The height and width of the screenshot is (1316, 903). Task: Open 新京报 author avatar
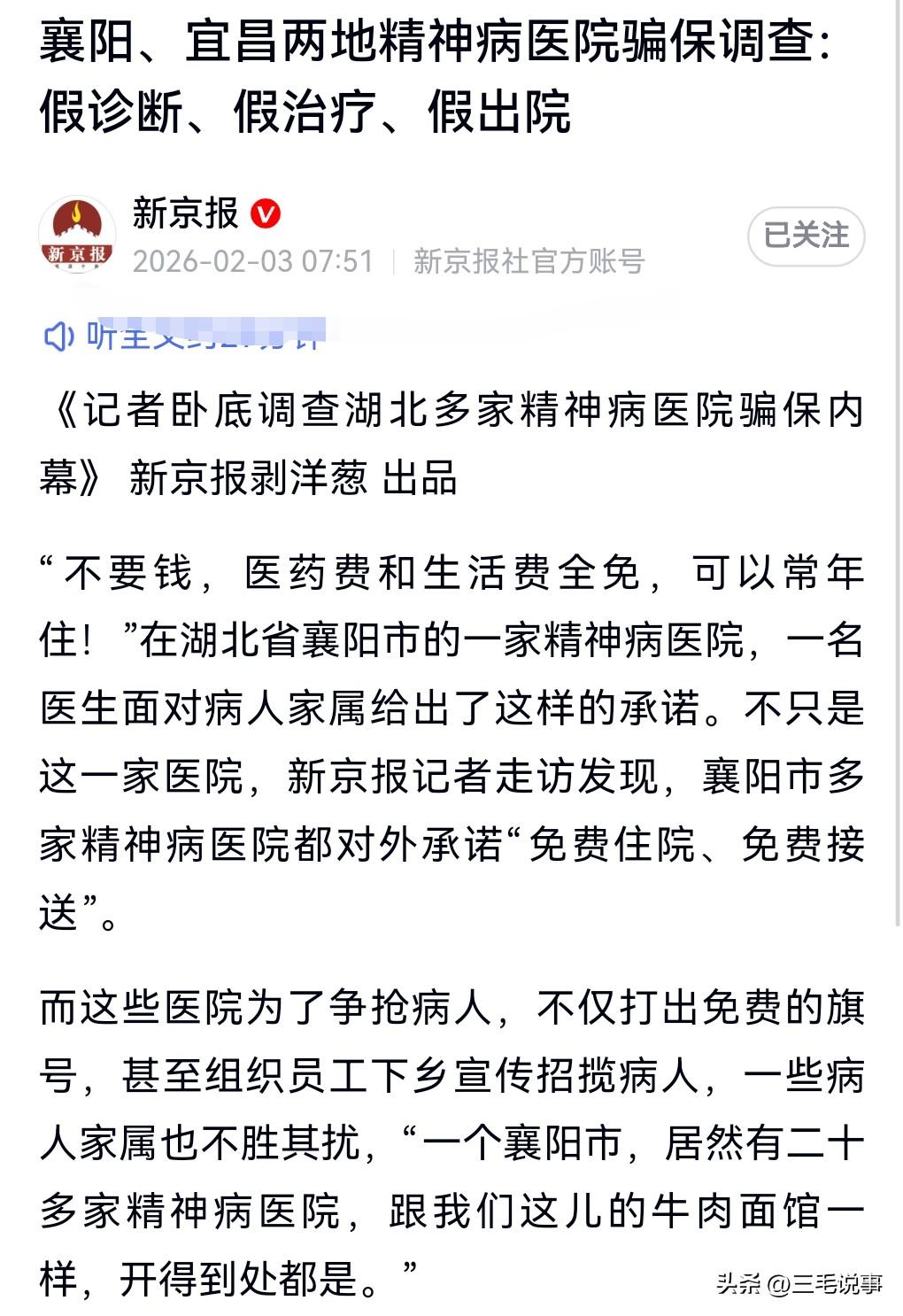(77, 236)
